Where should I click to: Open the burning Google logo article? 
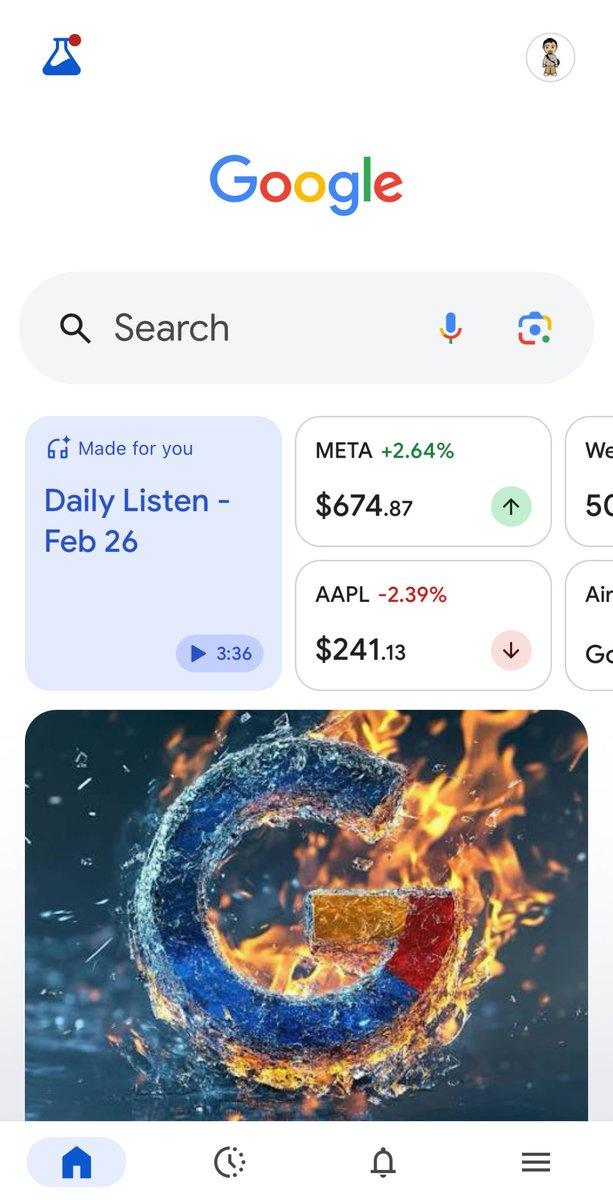[x=306, y=915]
